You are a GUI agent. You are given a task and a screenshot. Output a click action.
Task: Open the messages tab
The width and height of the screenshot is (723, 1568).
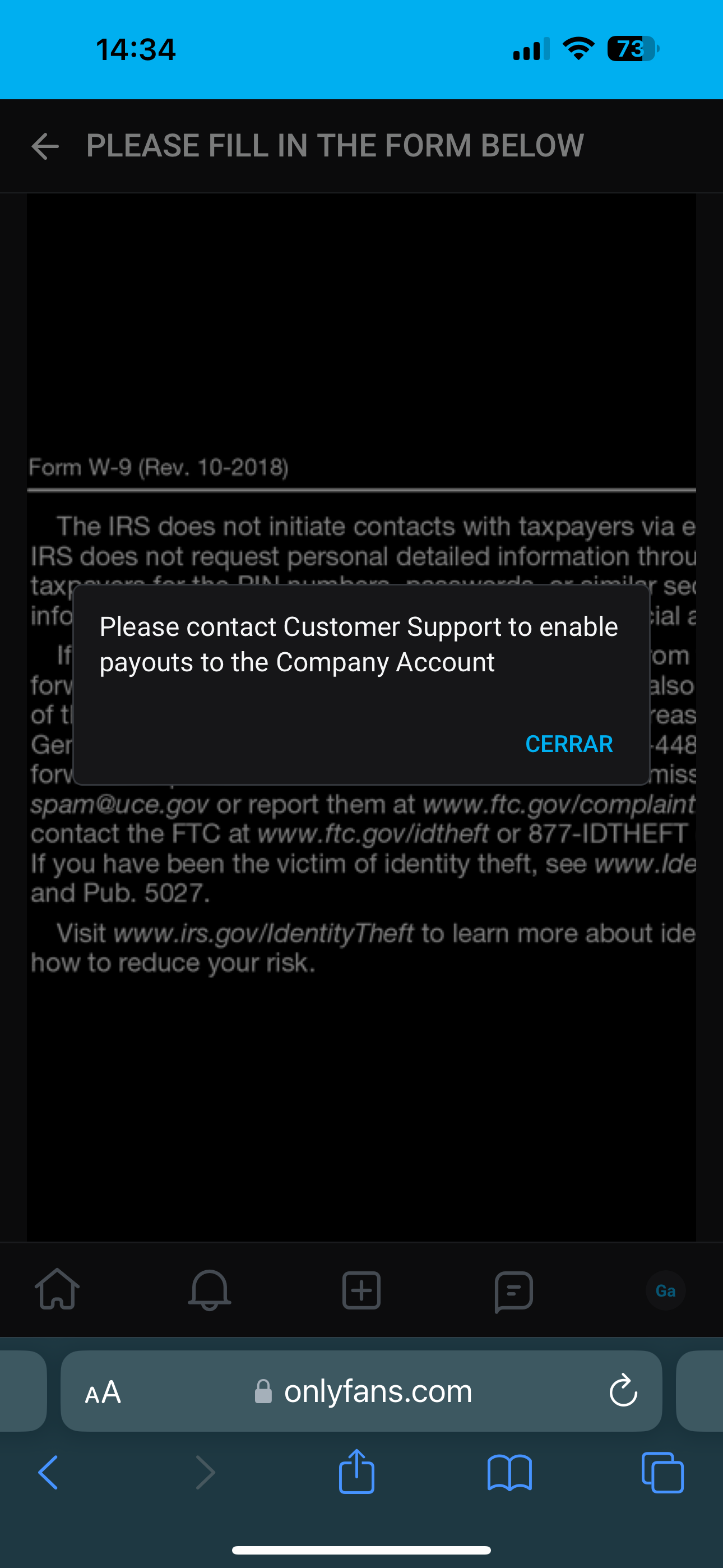[513, 1291]
